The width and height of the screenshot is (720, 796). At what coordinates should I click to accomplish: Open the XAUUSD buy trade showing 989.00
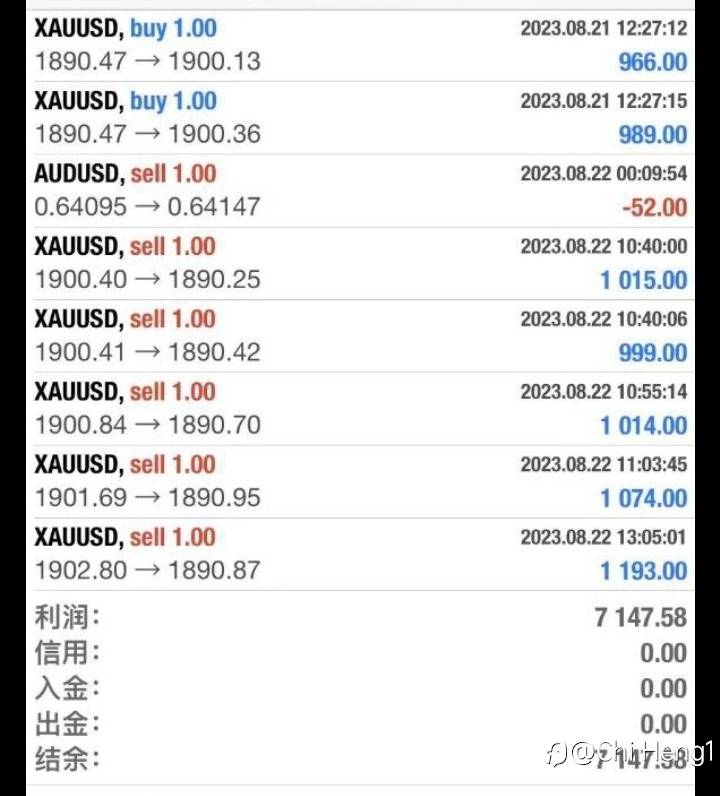(x=360, y=118)
